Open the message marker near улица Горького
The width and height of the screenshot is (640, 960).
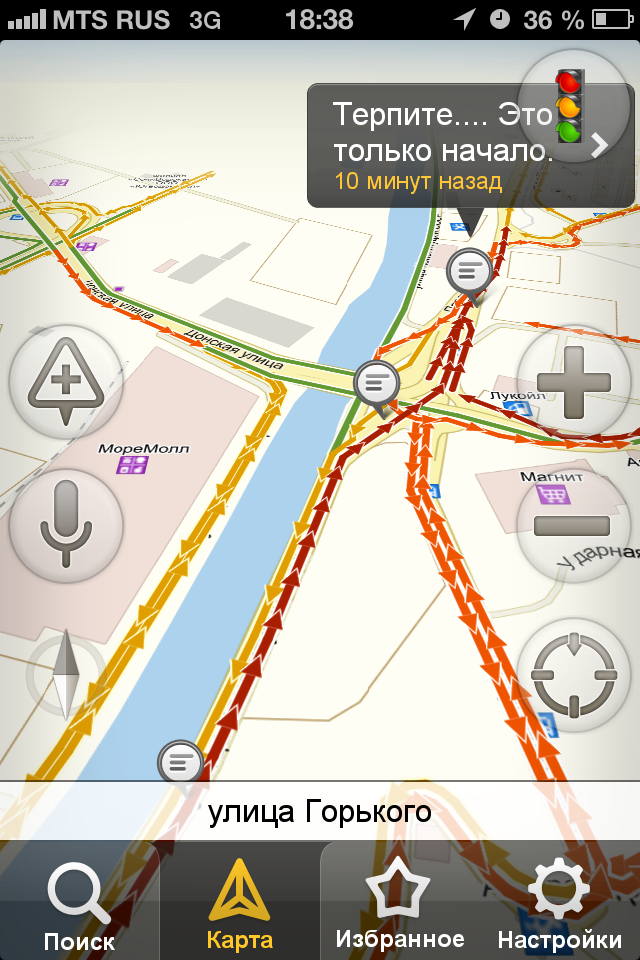(181, 762)
